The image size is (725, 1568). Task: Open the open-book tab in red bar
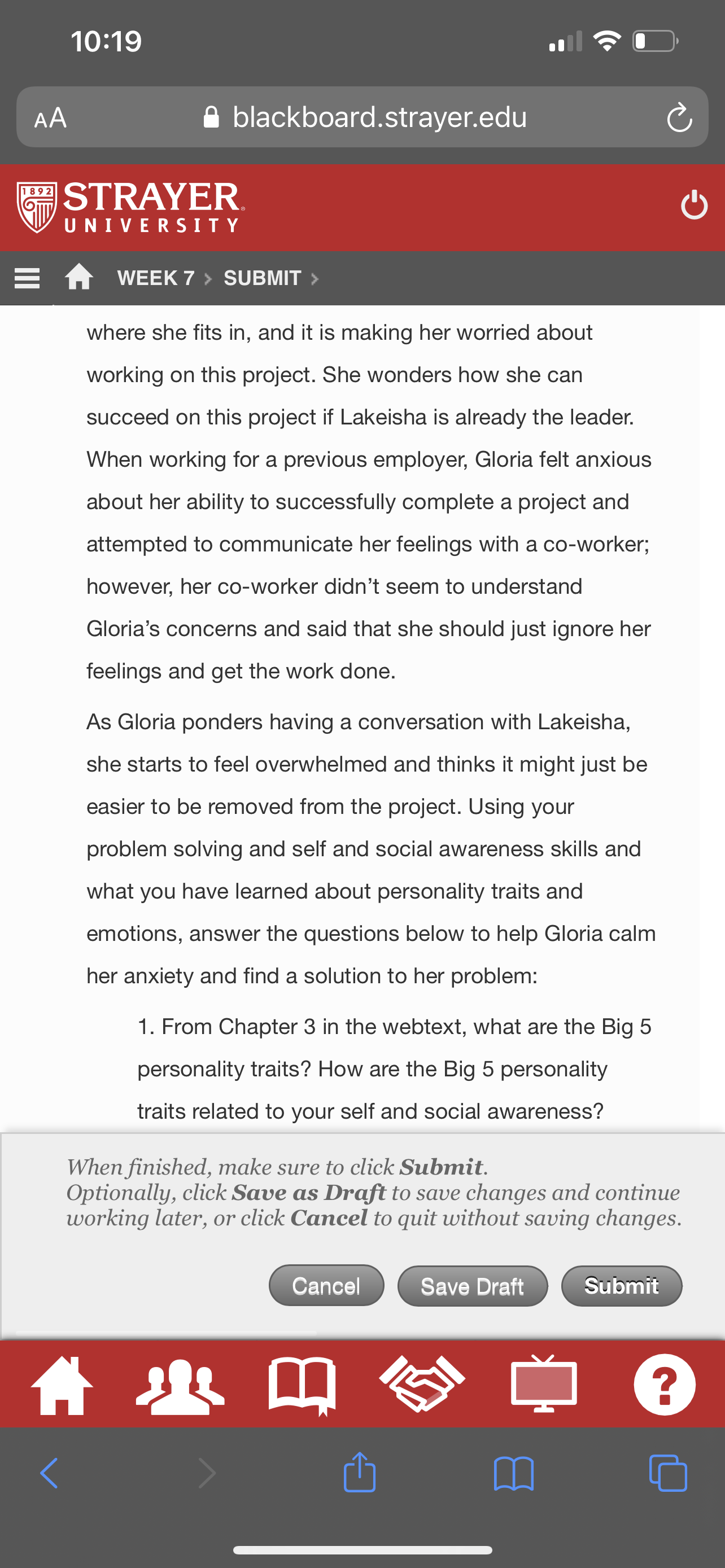tap(302, 1385)
